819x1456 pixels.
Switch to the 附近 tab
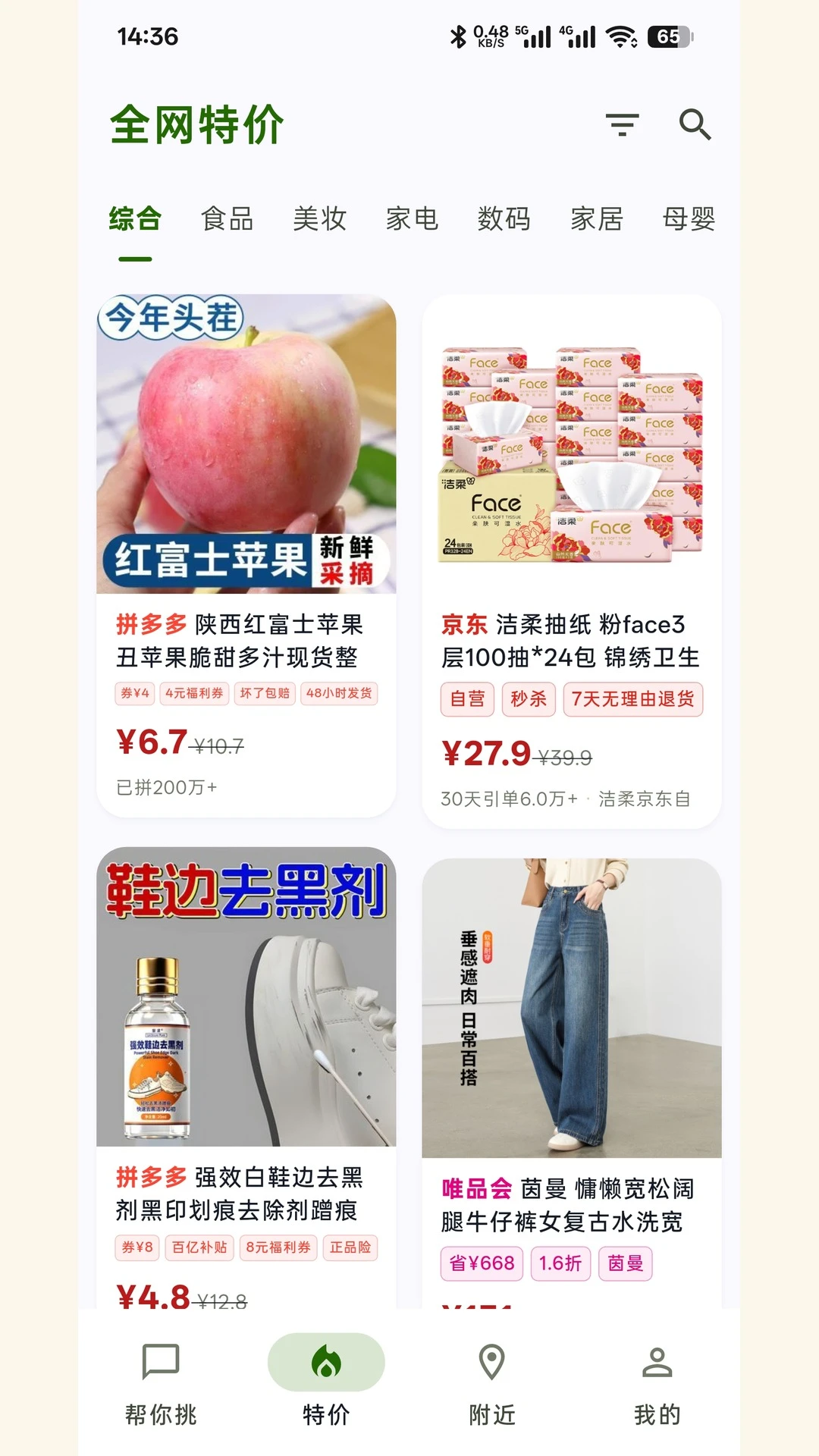pyautogui.click(x=492, y=1383)
